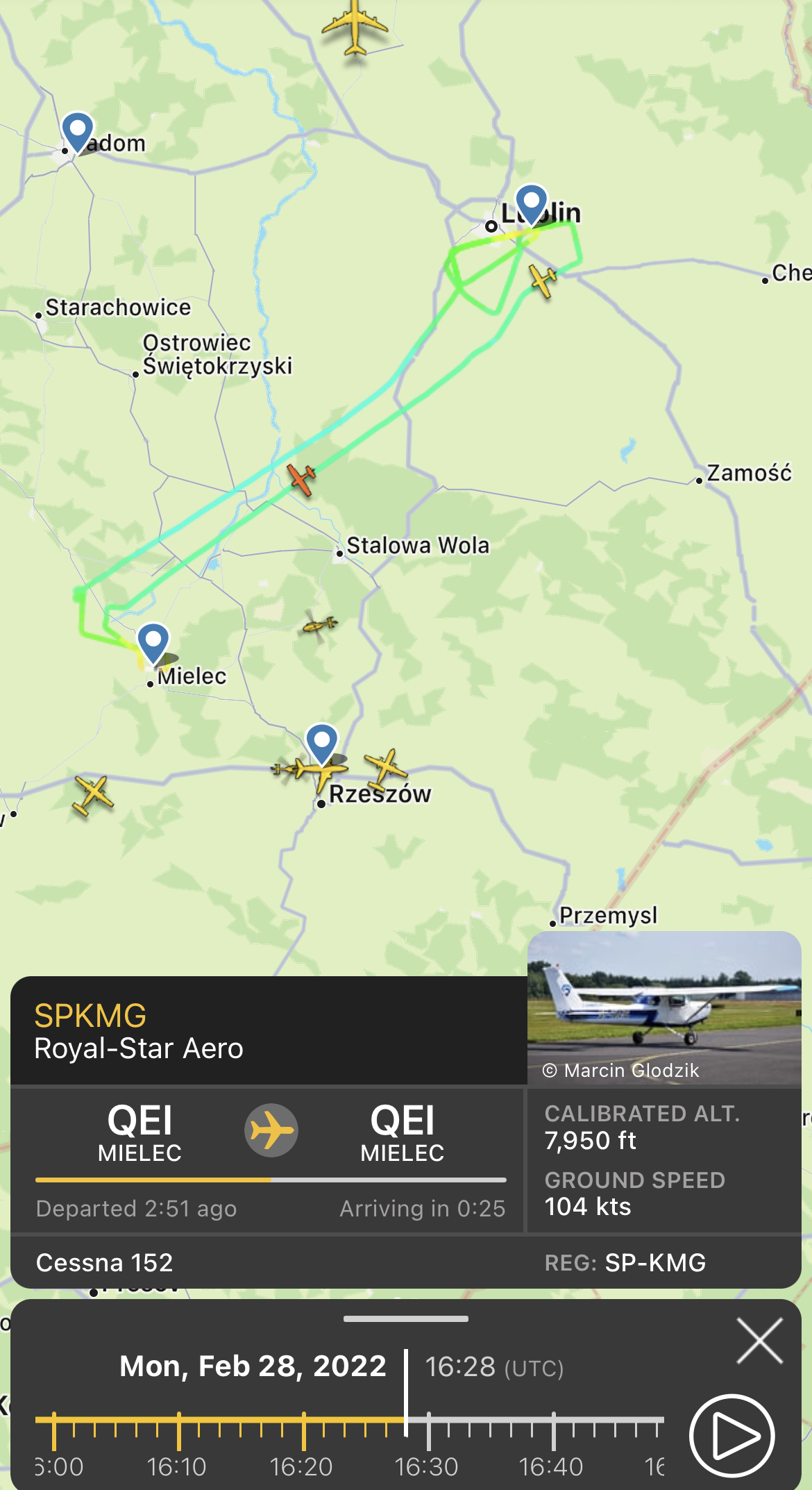Screen dimensions: 812x1490
Task: Select the yellow plane southwest of Mielec
Action: [92, 794]
